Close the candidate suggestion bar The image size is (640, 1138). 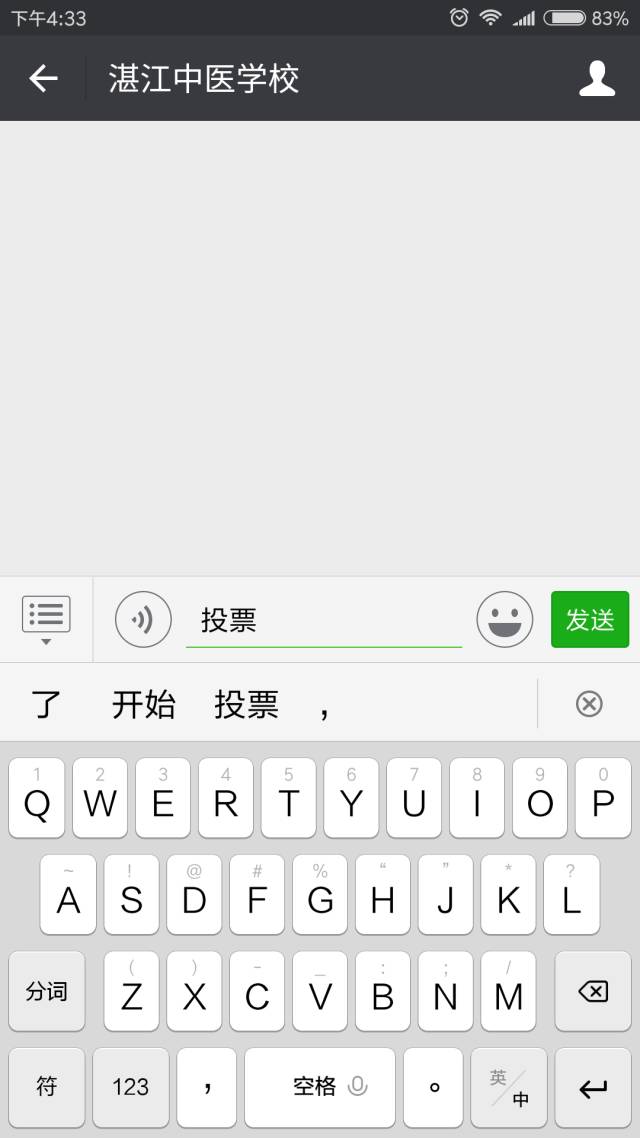(589, 704)
